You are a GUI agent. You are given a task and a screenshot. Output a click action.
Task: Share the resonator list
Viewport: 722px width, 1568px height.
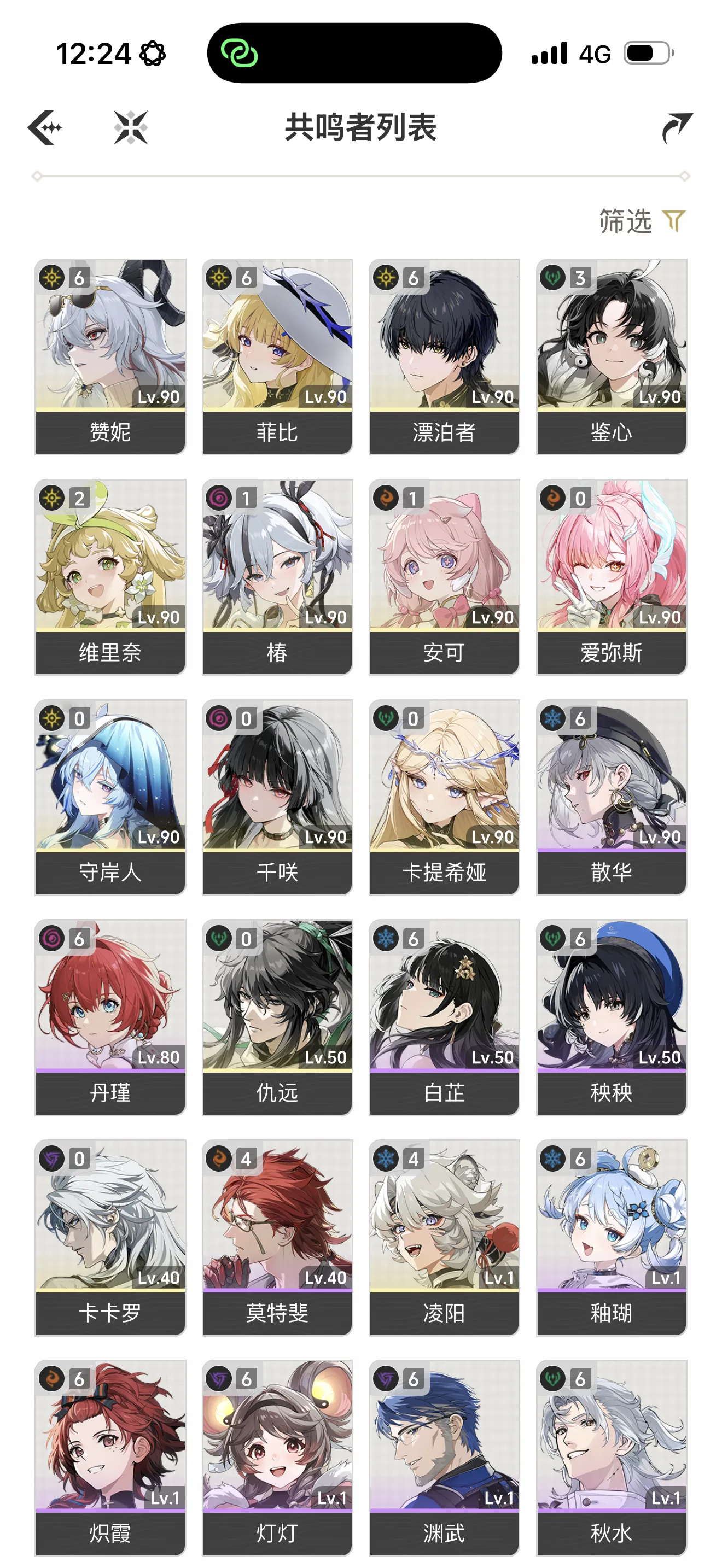[677, 128]
